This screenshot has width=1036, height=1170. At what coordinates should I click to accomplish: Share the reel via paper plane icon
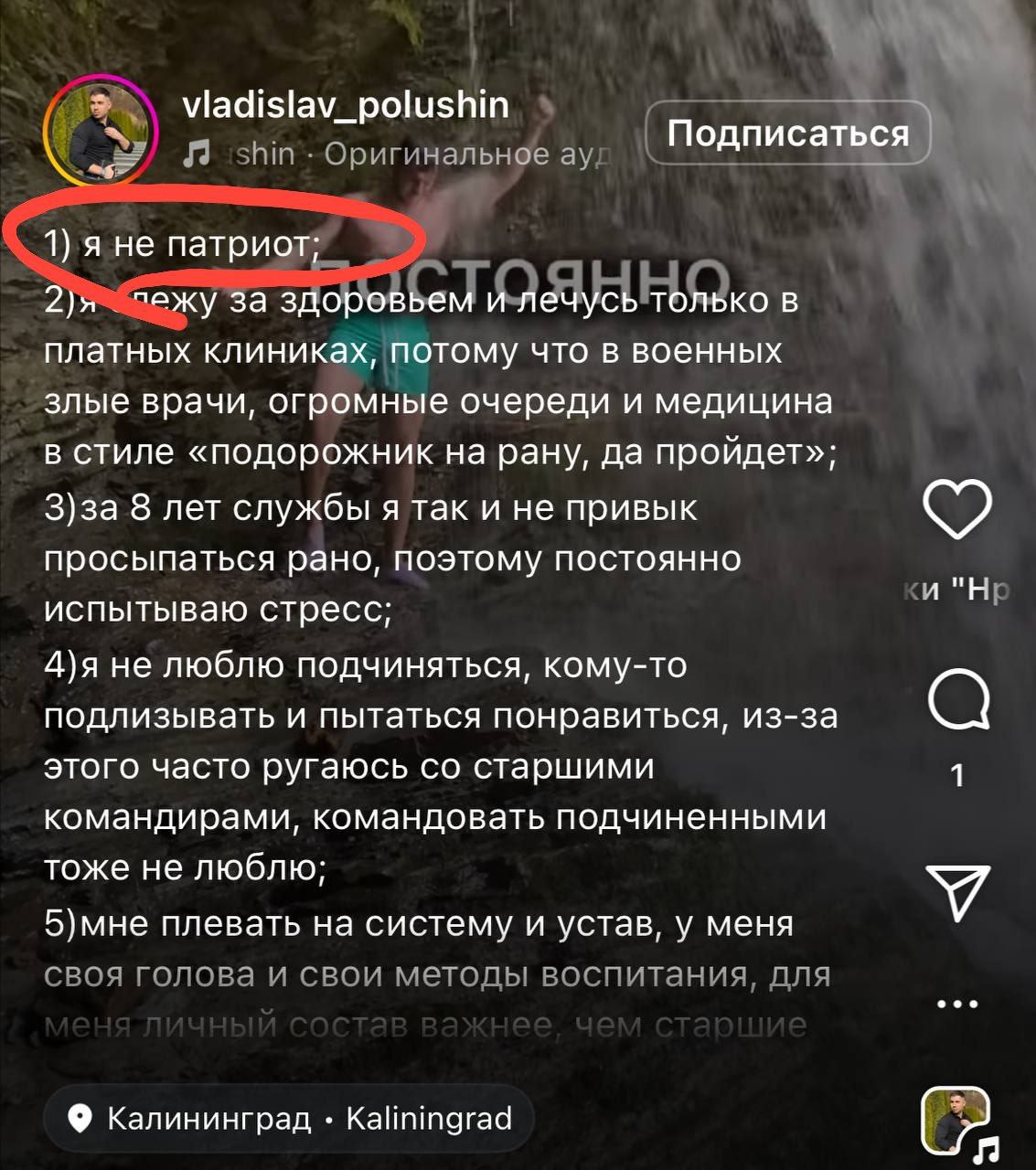click(957, 890)
